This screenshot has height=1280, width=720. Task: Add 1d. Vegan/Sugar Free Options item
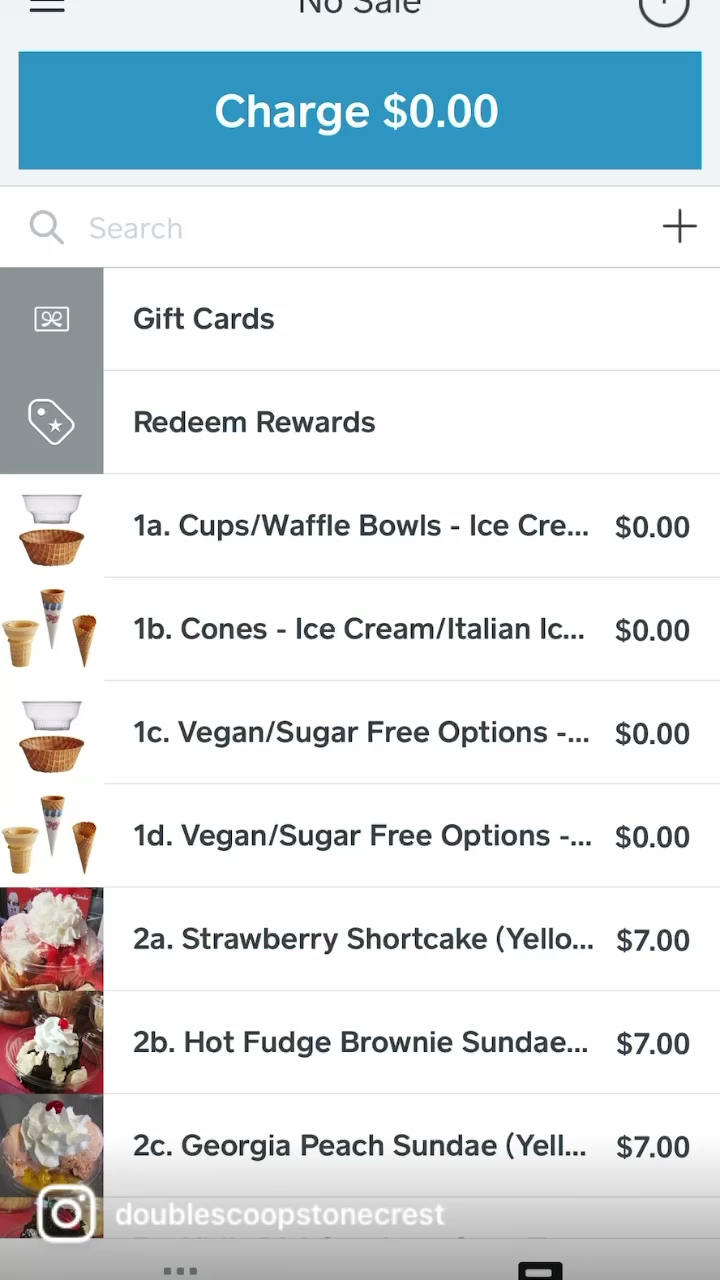point(360,836)
